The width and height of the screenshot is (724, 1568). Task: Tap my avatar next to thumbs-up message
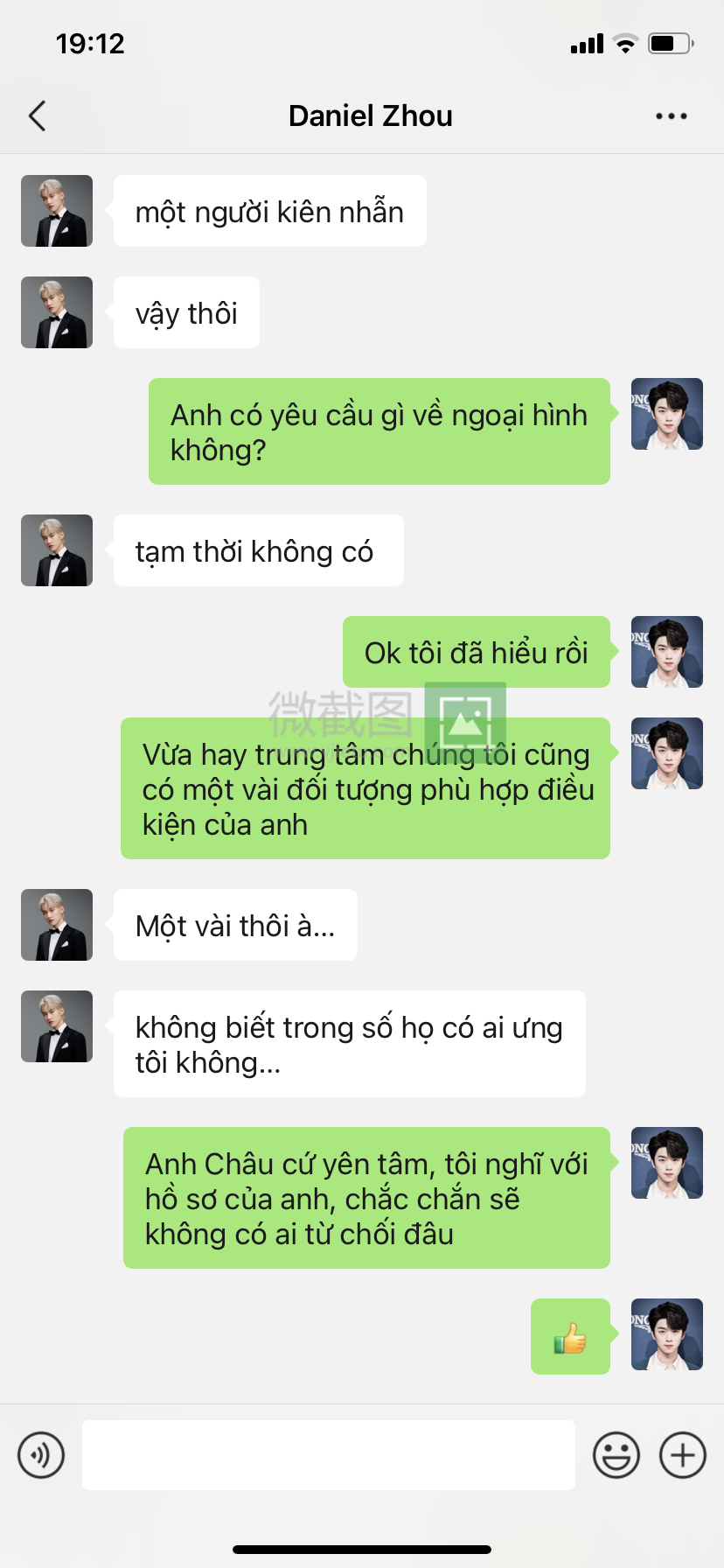[667, 1334]
